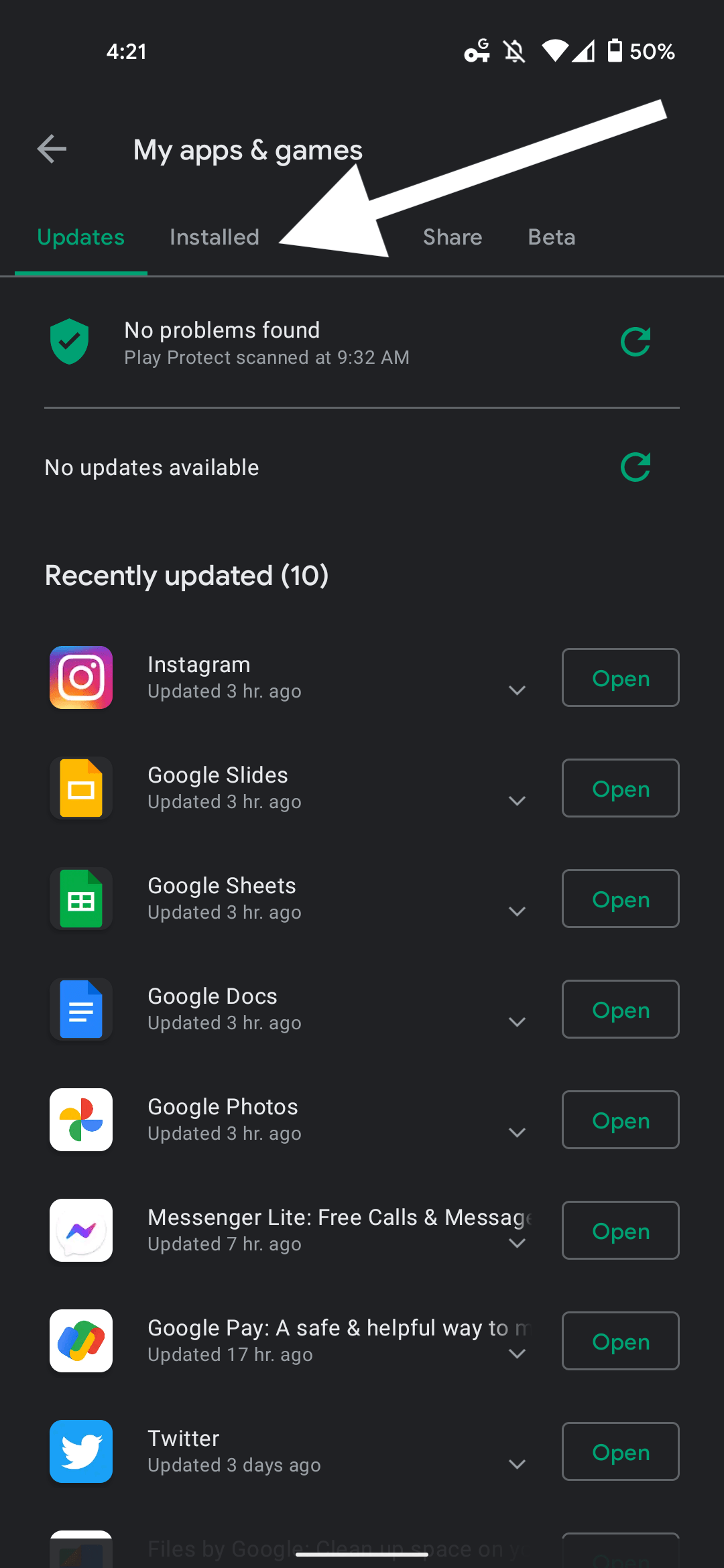Open the Google Docs app icon
Viewport: 724px width, 1568px height.
(80, 1009)
